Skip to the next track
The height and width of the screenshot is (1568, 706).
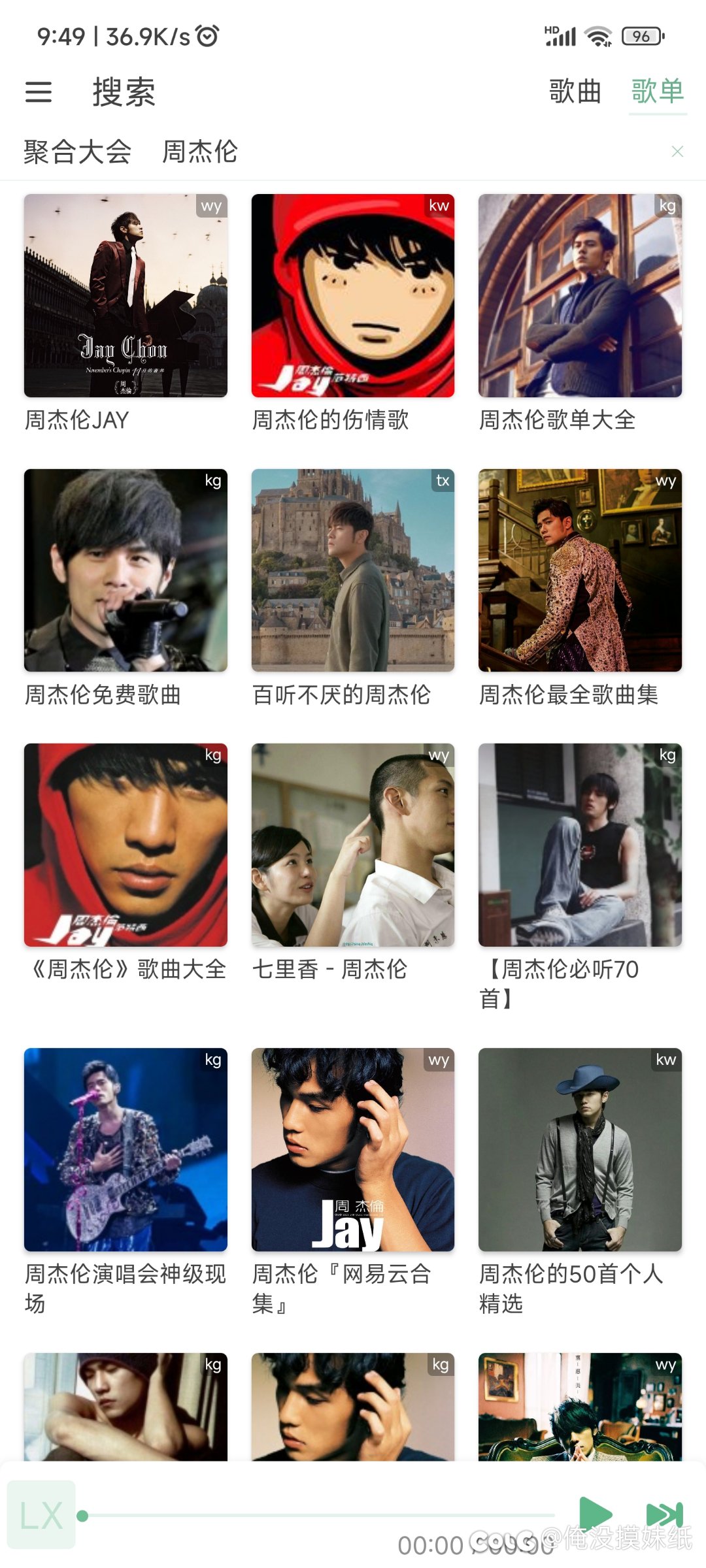[x=664, y=1513]
